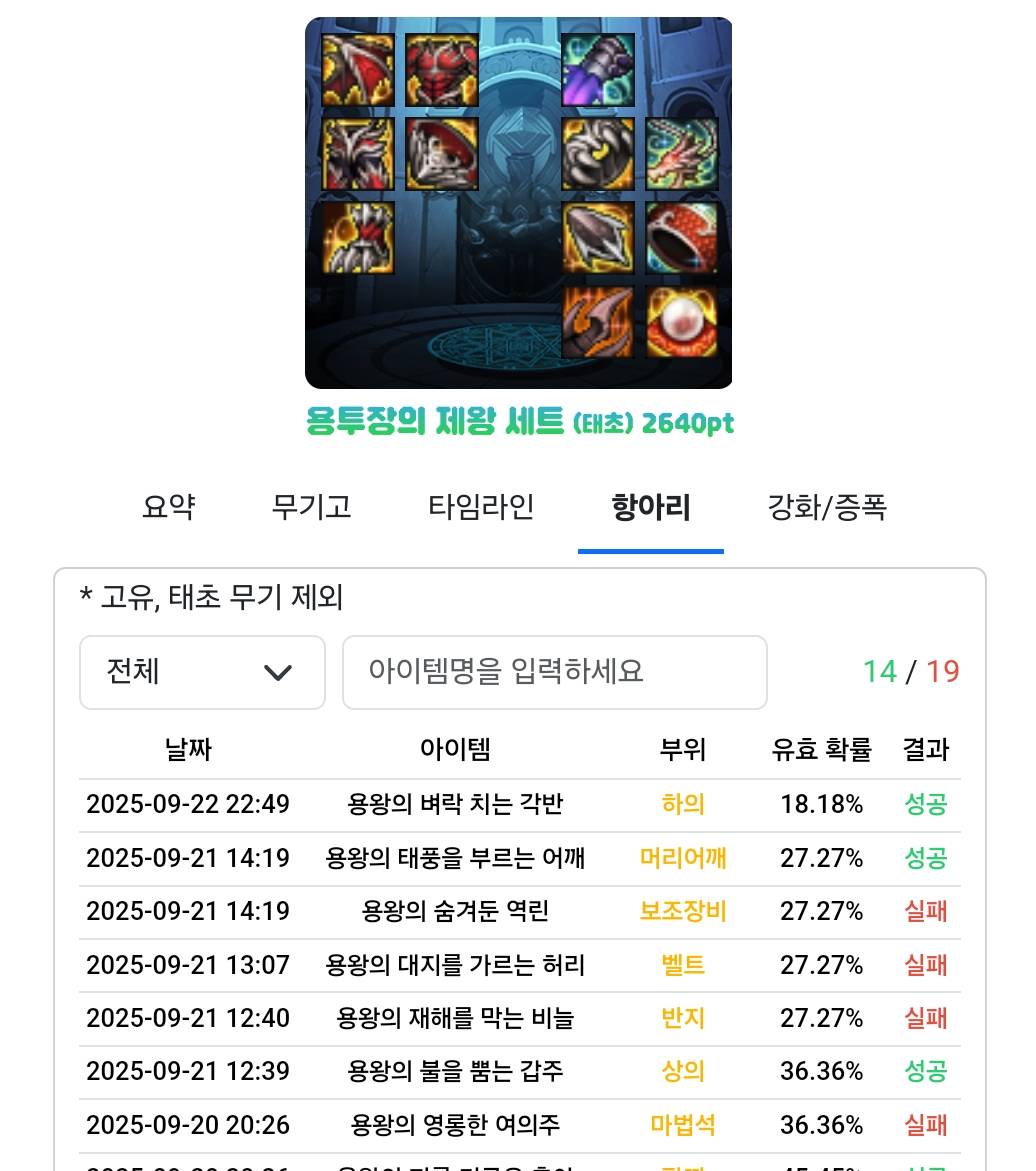
Task: Open the 무기고 tab
Action: coord(311,507)
